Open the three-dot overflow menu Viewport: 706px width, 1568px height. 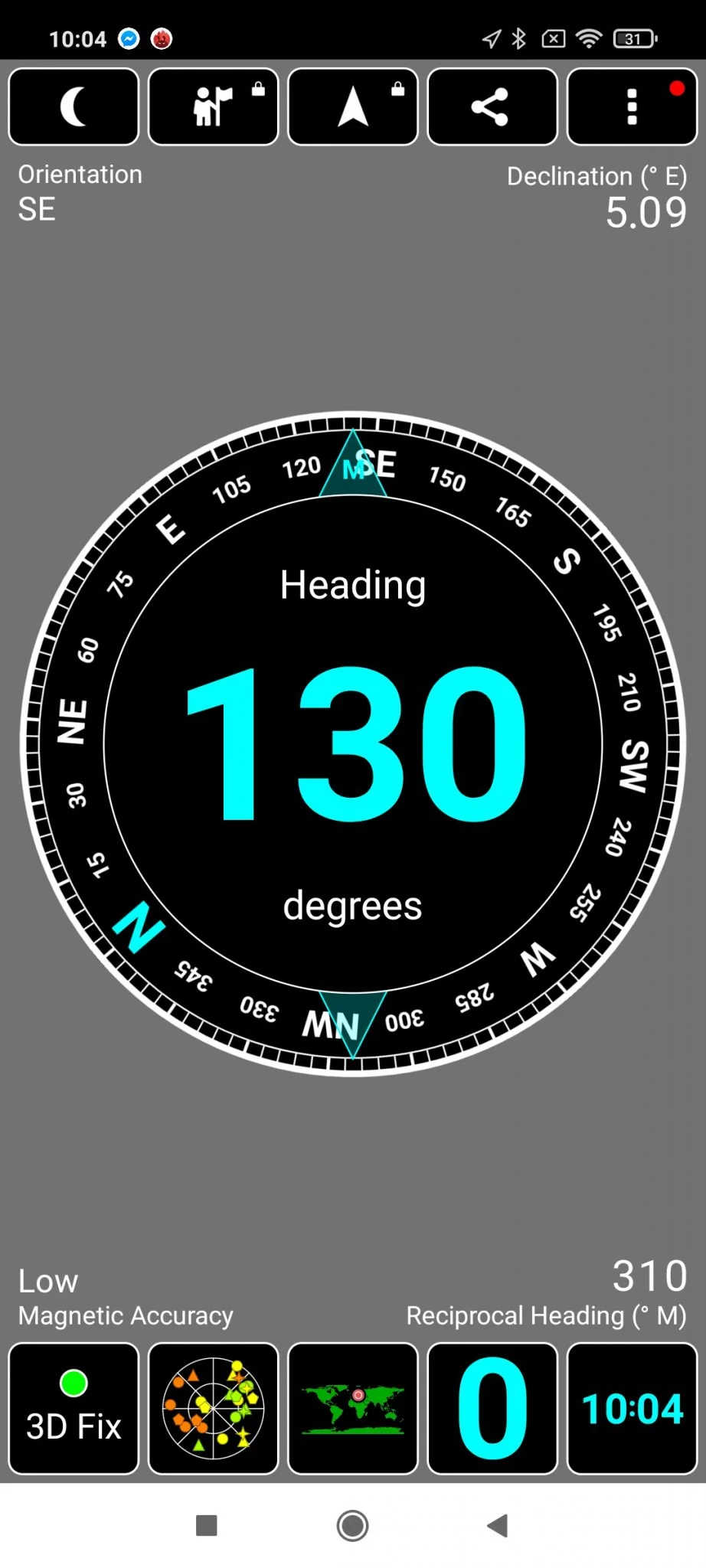[632, 106]
